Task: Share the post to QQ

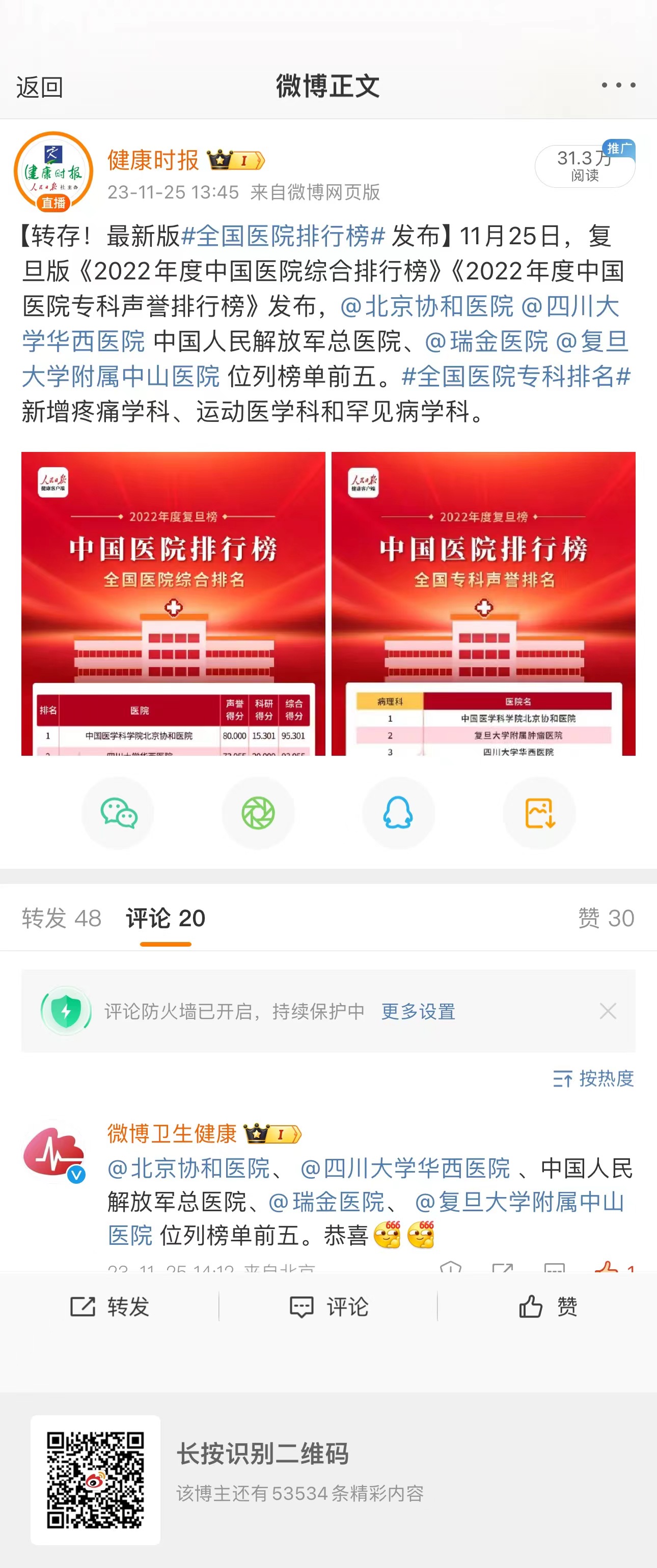Action: (398, 813)
